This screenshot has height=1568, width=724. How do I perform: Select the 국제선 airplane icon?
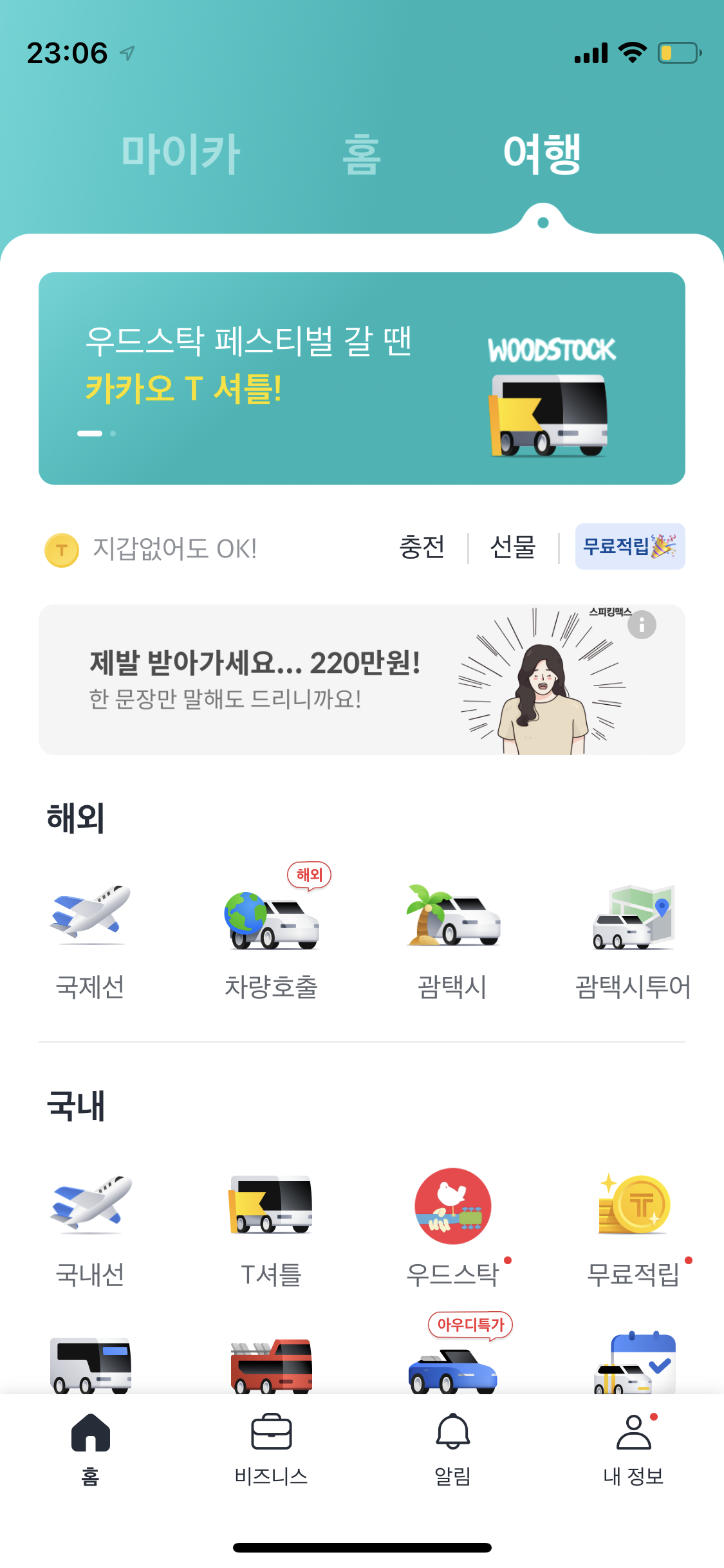coord(91,922)
